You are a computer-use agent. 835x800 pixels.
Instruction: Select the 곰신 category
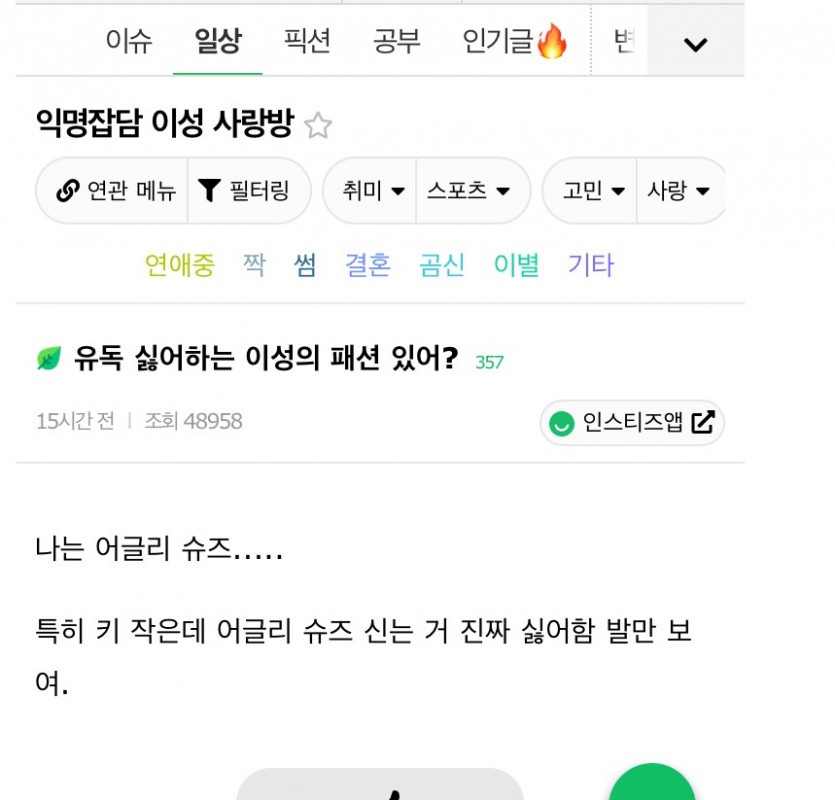(442, 265)
